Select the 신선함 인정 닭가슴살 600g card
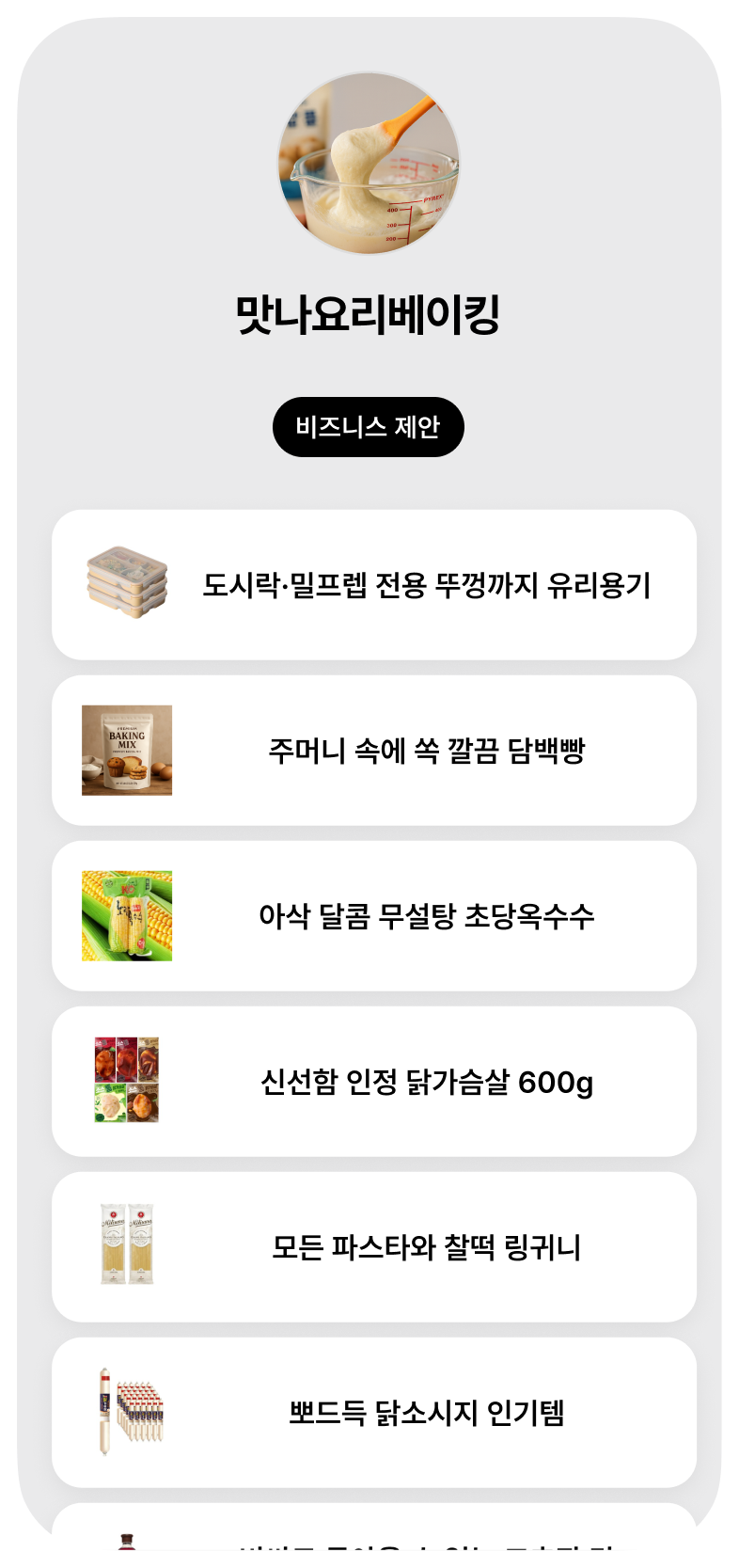The width and height of the screenshot is (739, 1568). 374,1082
